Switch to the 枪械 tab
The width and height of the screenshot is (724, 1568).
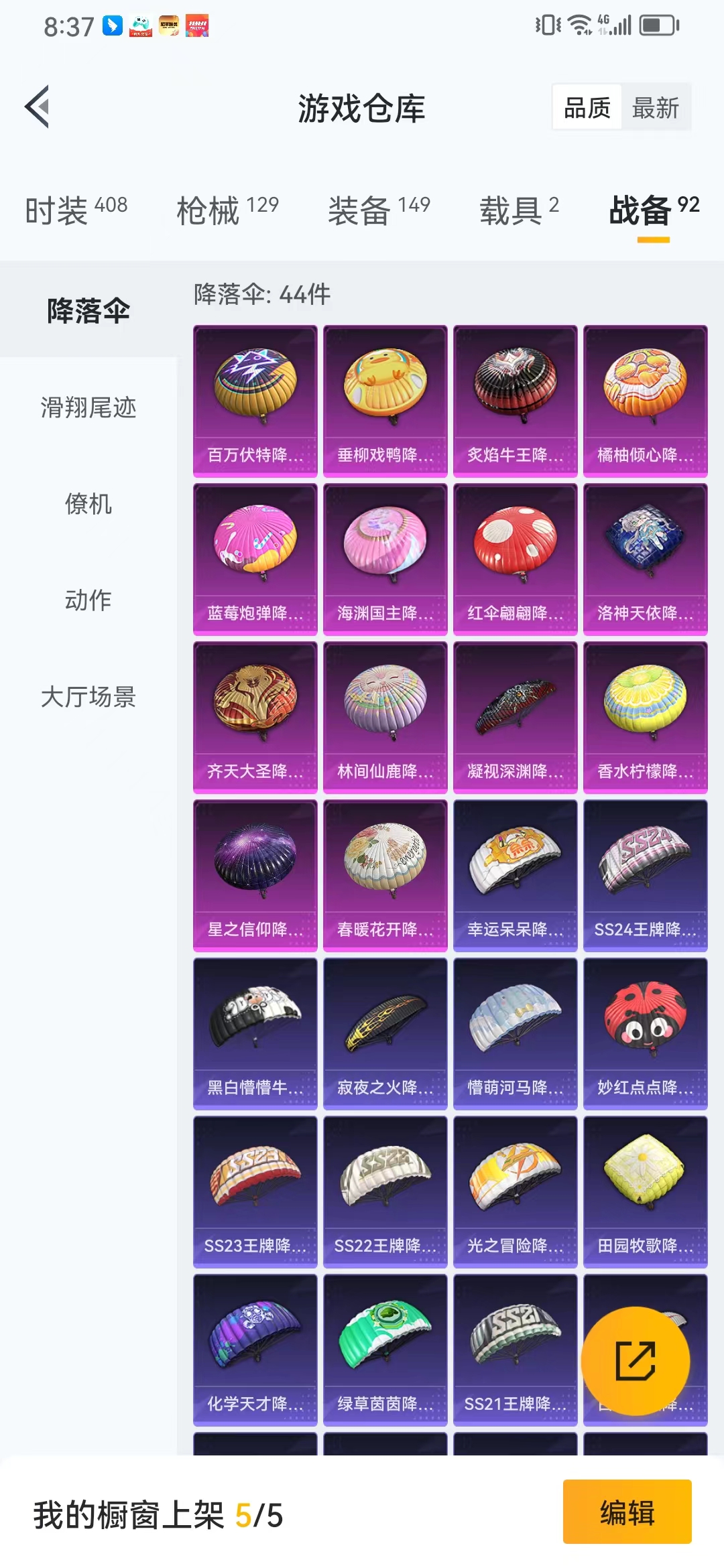tap(227, 210)
